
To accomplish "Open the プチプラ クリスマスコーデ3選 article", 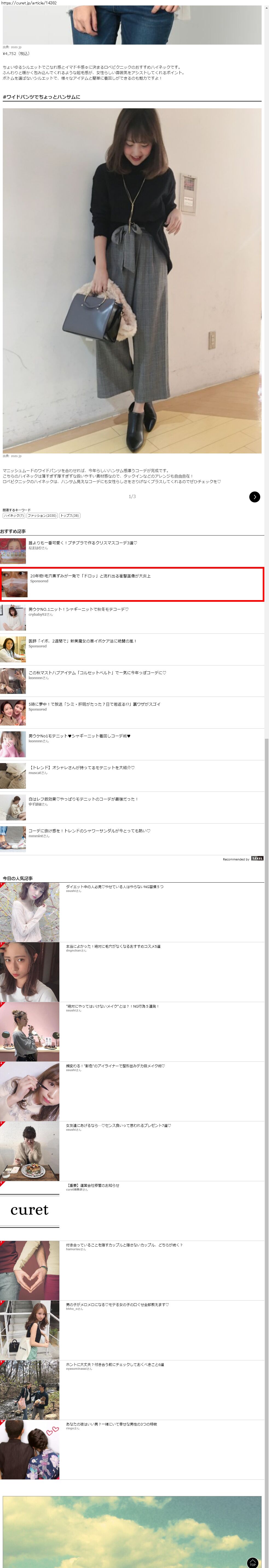I will coord(83,543).
